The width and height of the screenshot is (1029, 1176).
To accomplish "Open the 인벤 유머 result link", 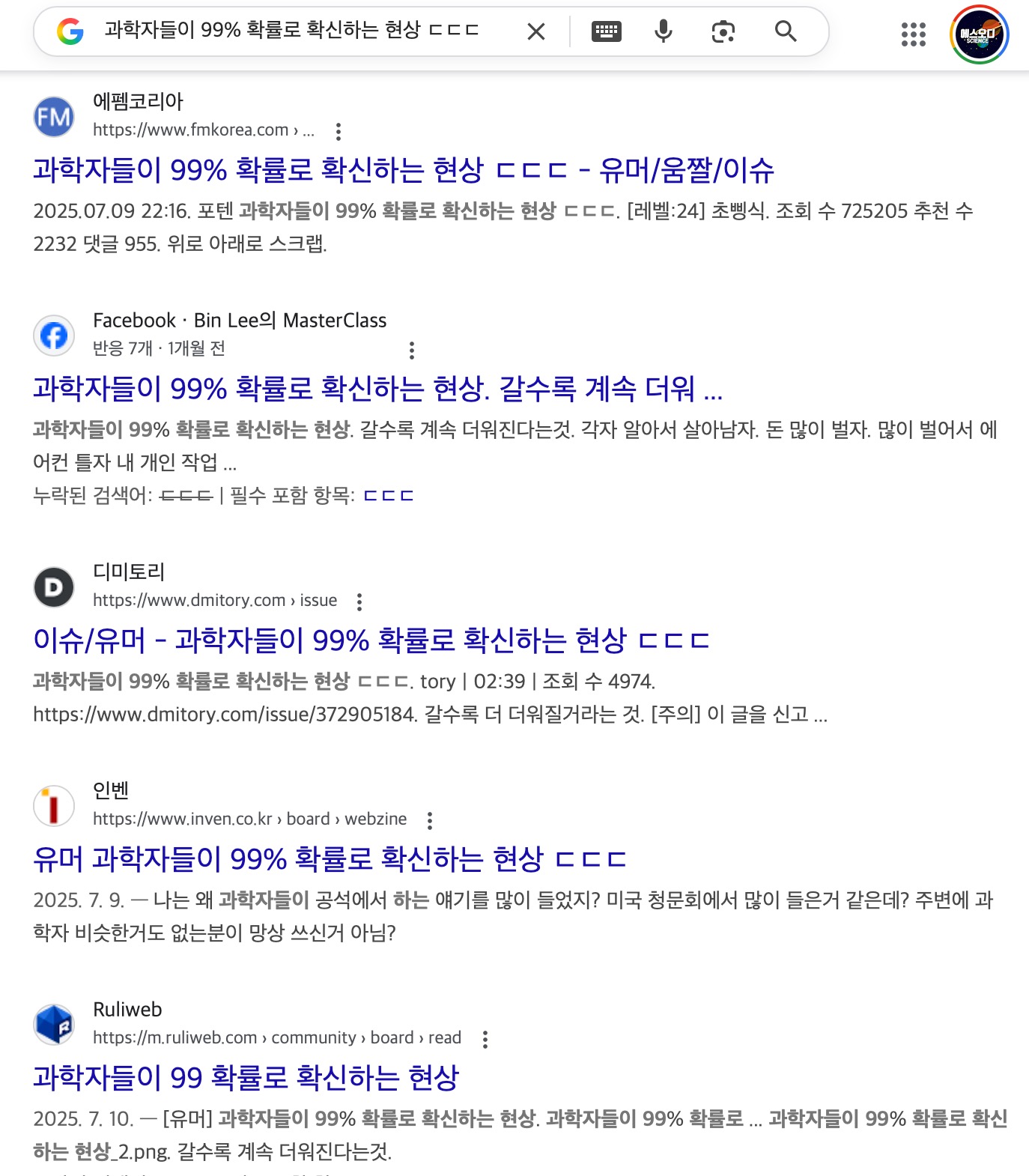I will pos(330,859).
